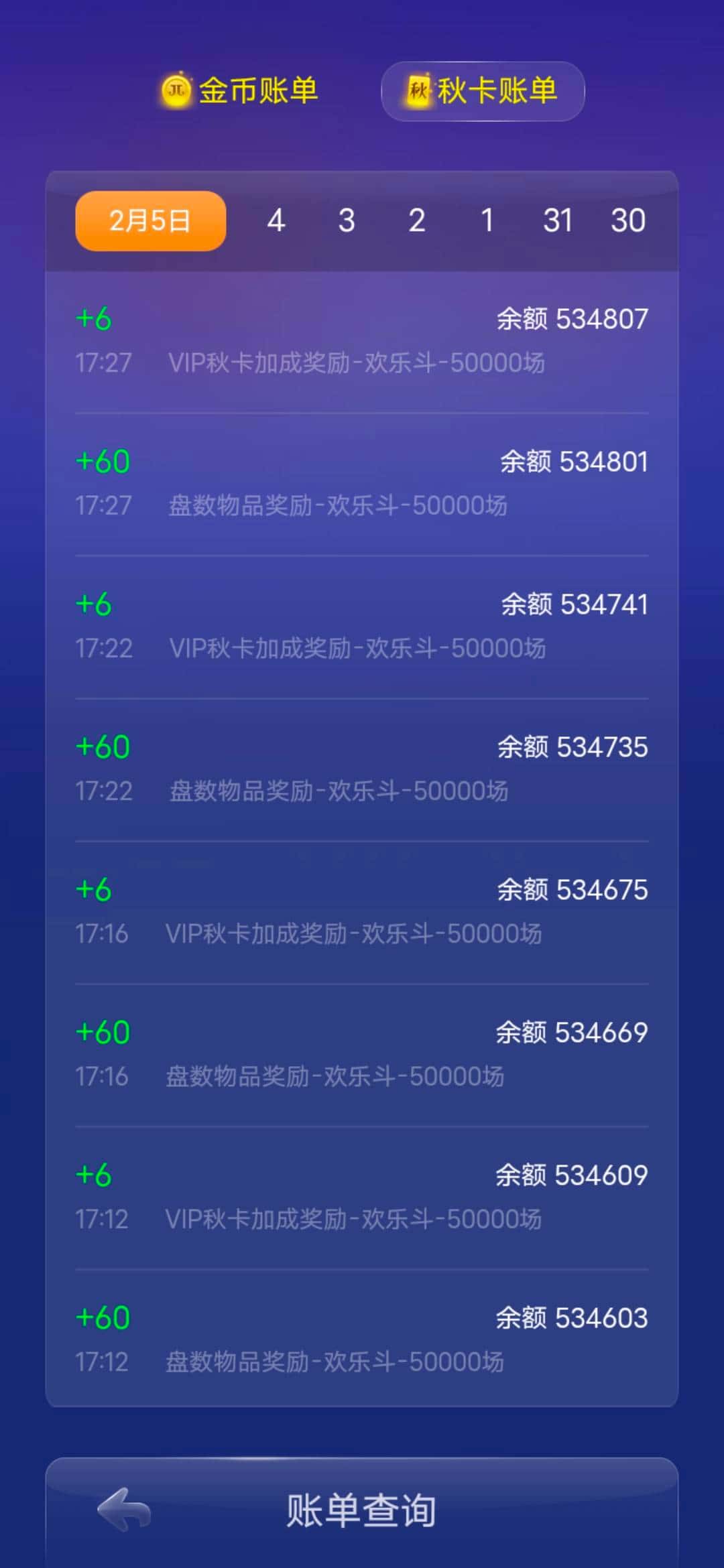Switch to date 2 in the date bar
Image resolution: width=724 pixels, height=1568 pixels.
(417, 220)
